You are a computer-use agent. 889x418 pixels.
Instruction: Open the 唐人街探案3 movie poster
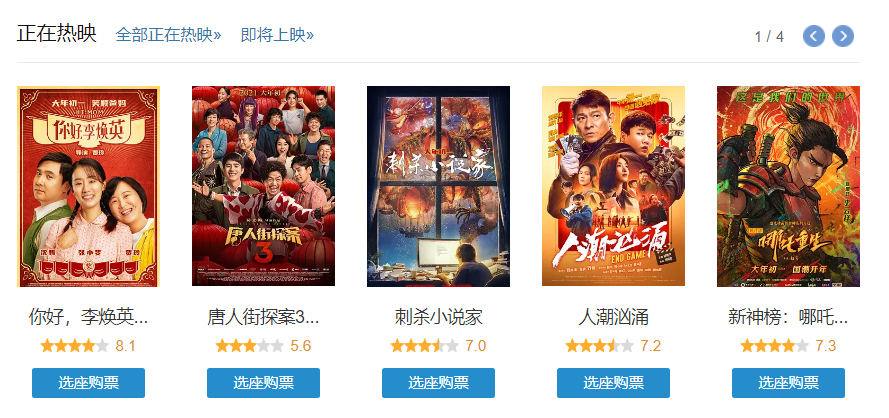pyautogui.click(x=263, y=186)
